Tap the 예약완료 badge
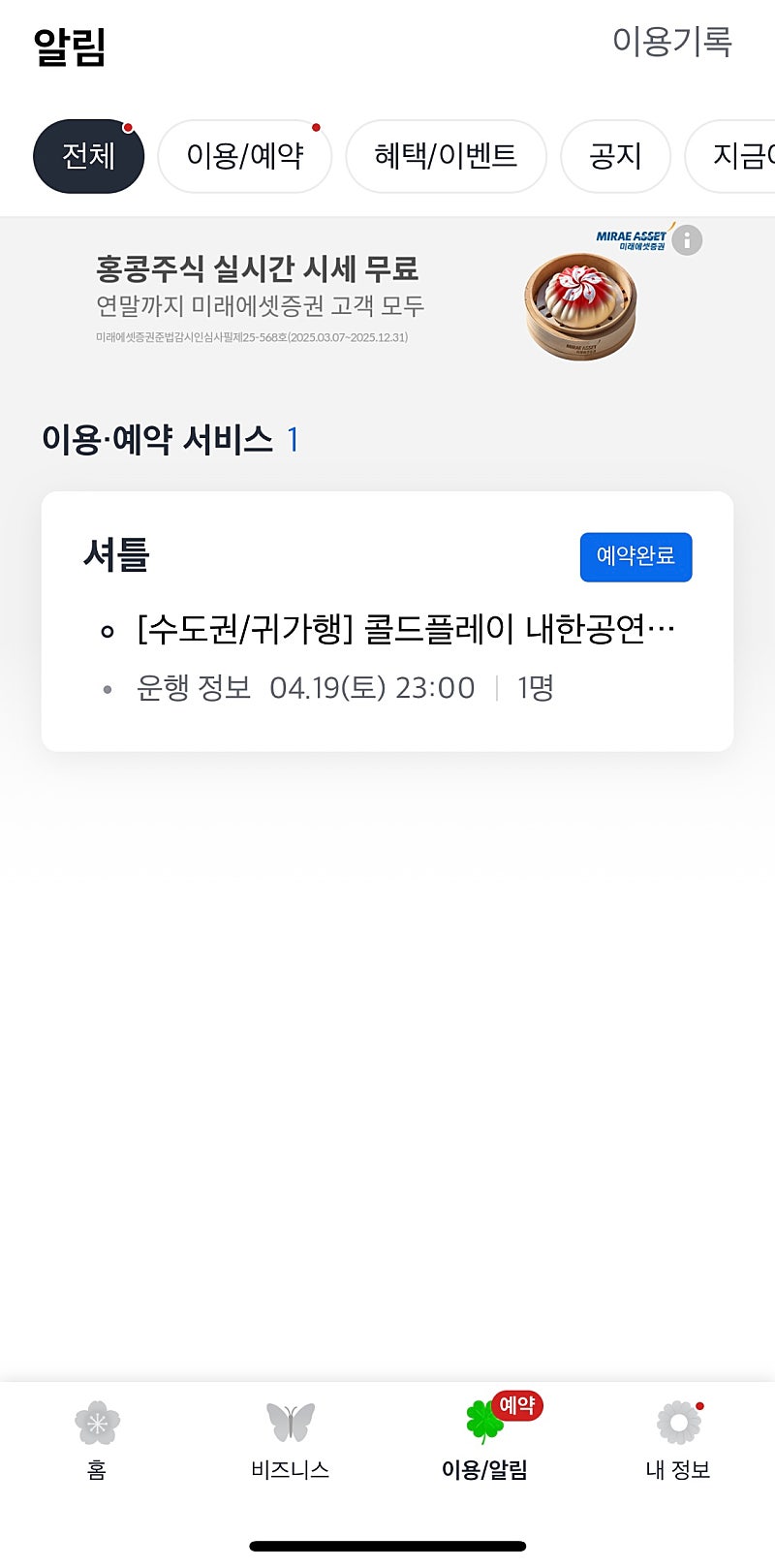Viewport: 775px width, 1568px height. point(635,556)
